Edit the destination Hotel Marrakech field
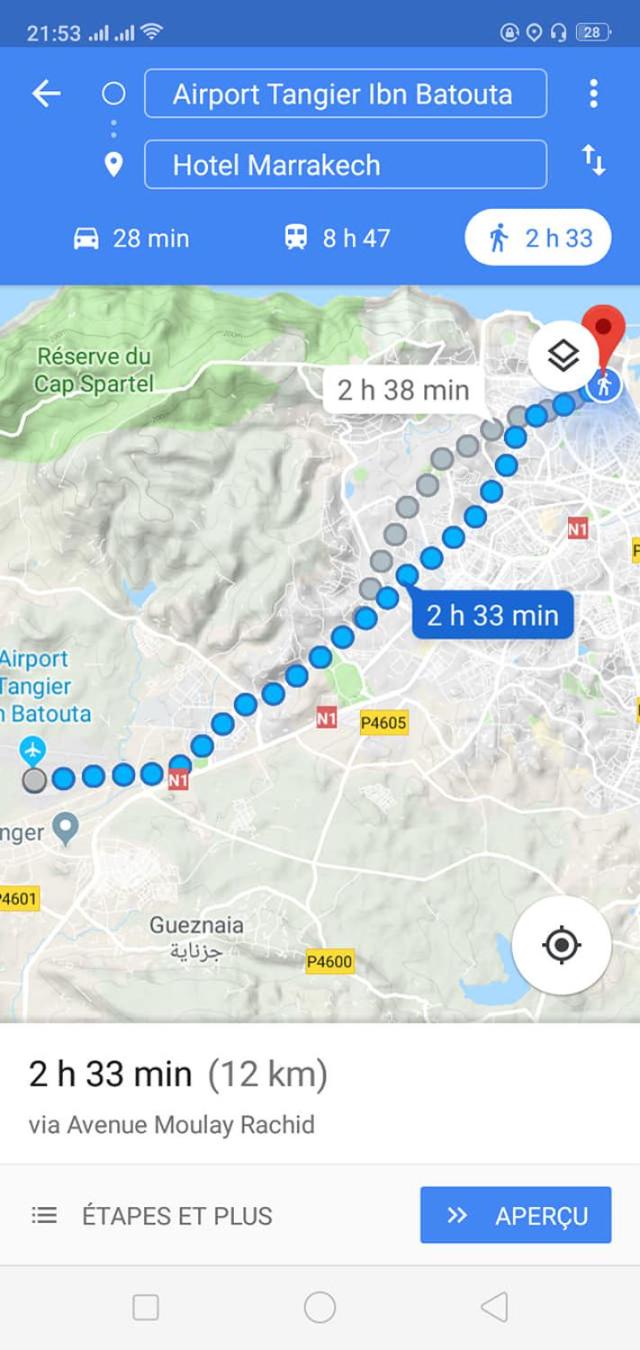 coord(345,165)
